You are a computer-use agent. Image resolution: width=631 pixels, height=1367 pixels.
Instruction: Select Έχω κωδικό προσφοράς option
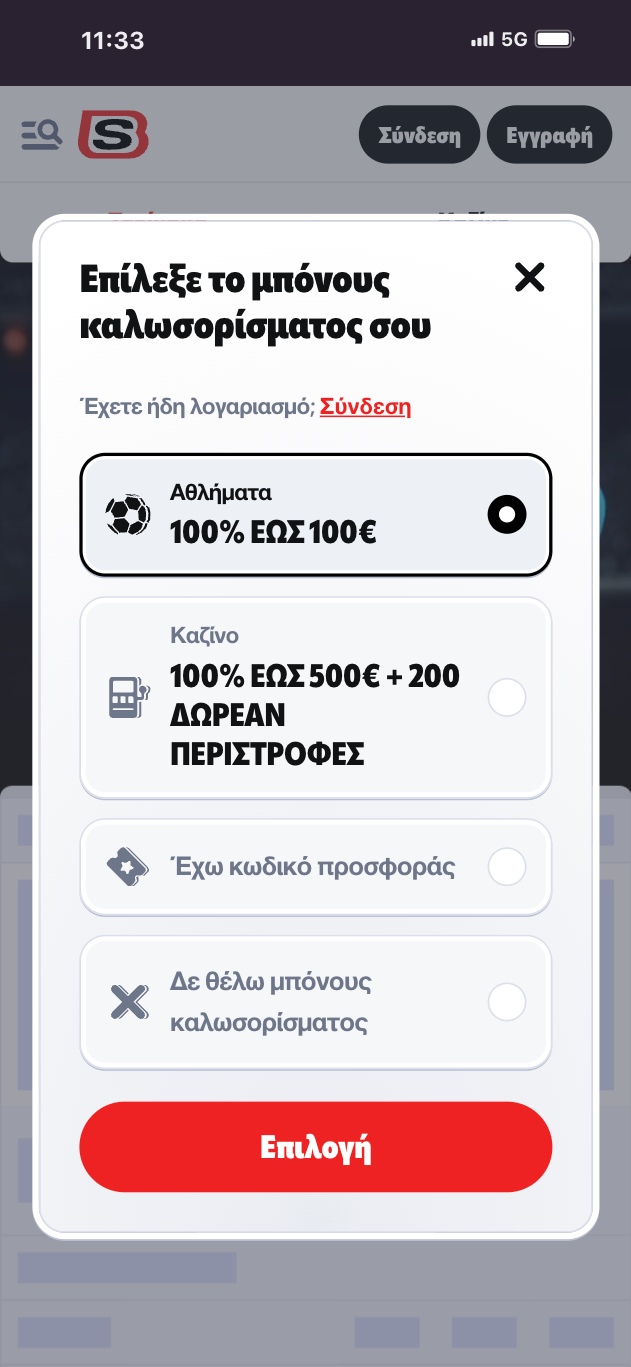pyautogui.click(x=315, y=867)
